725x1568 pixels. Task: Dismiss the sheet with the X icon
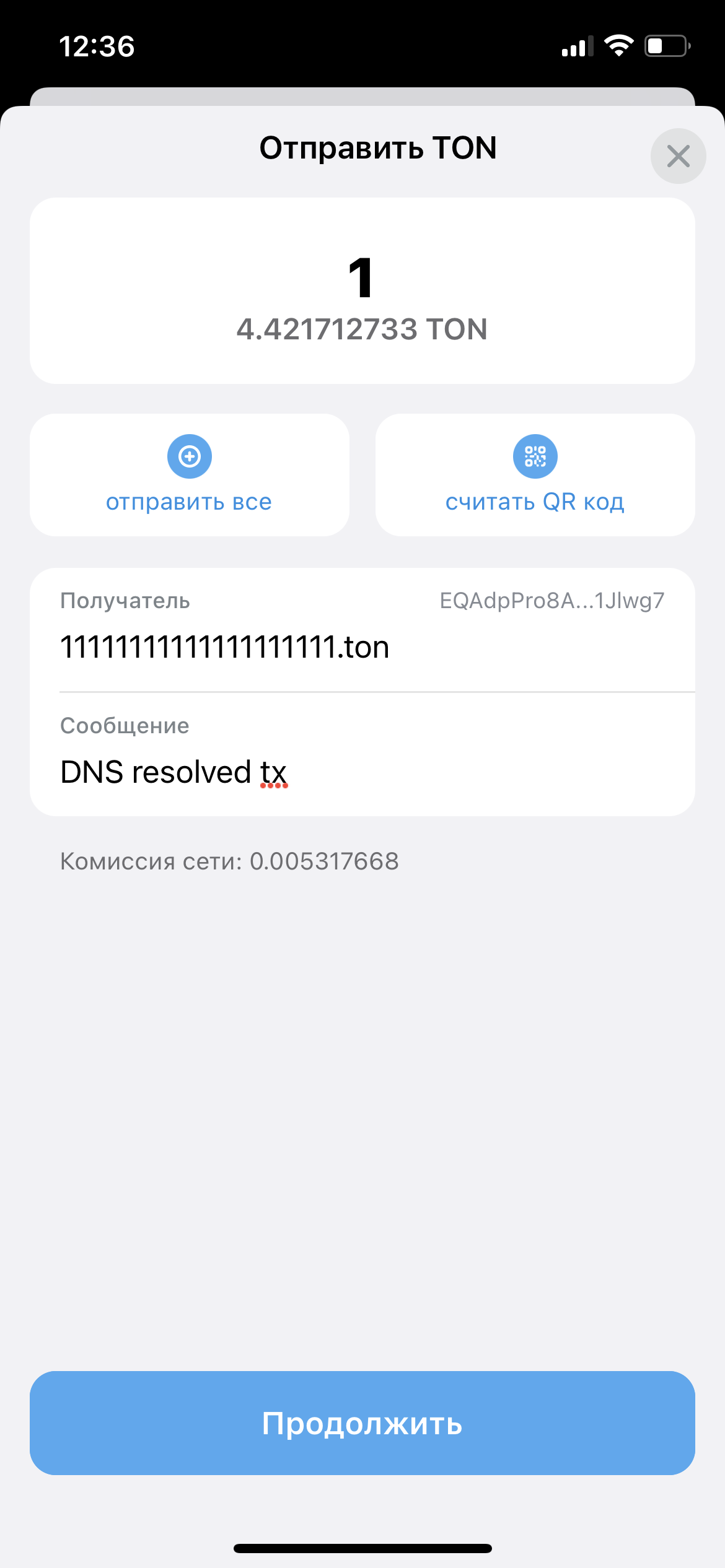click(x=678, y=156)
